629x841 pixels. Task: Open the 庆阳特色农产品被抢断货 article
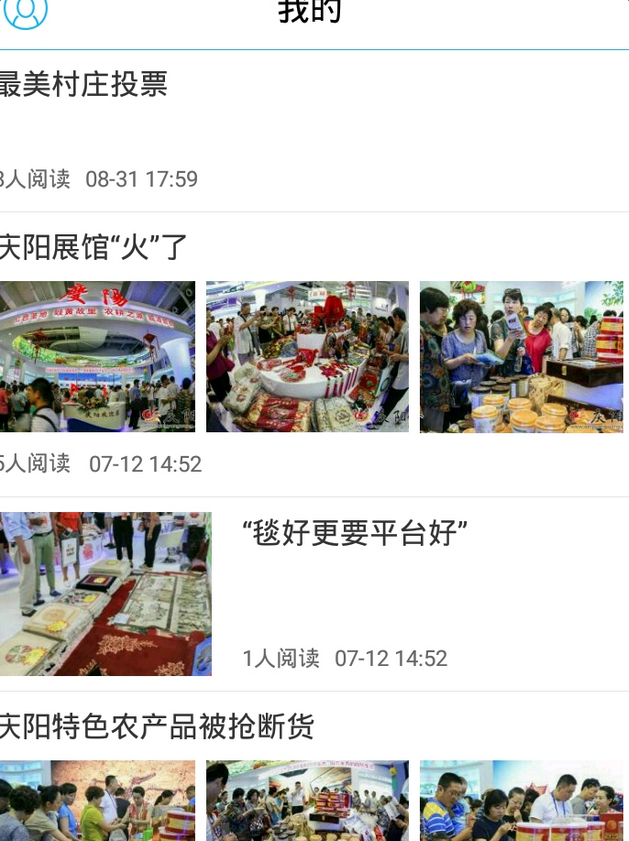pyautogui.click(x=158, y=726)
